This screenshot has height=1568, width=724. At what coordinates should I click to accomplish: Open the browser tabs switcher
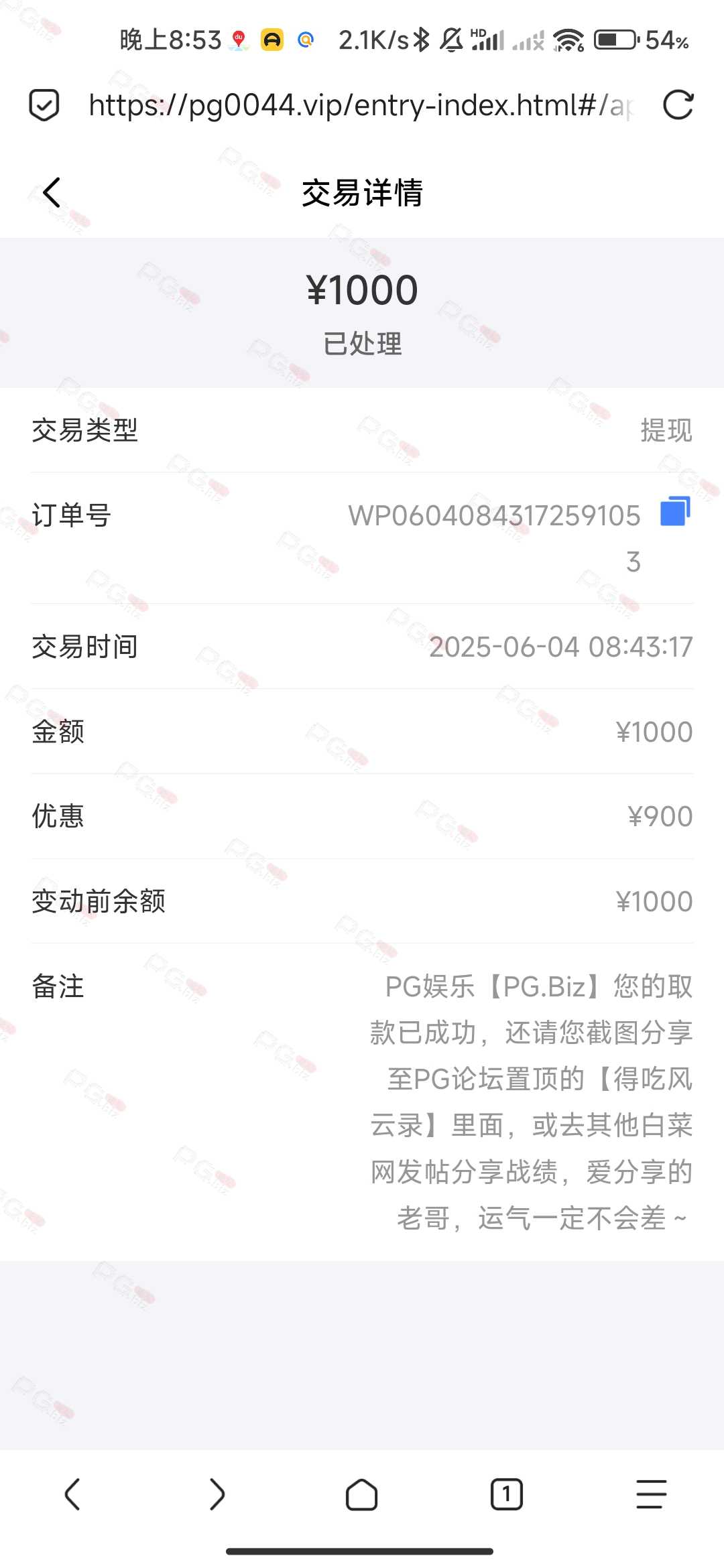pyautogui.click(x=507, y=1494)
